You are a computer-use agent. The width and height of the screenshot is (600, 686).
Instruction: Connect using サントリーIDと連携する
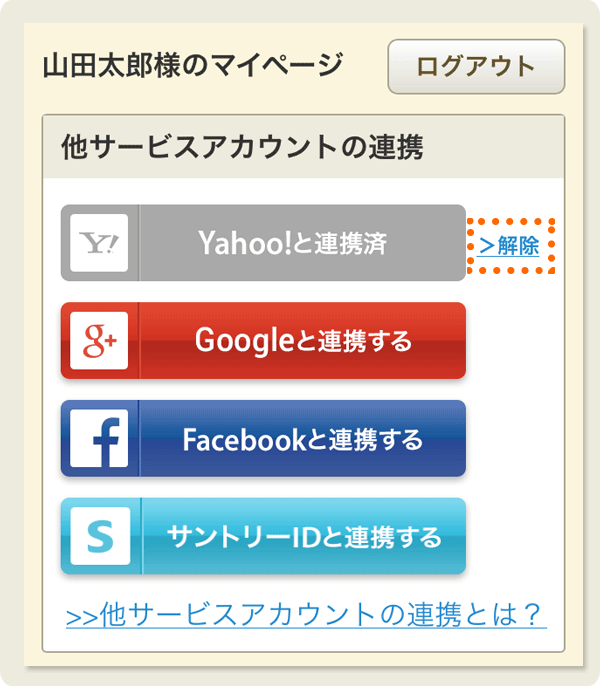[x=263, y=537]
